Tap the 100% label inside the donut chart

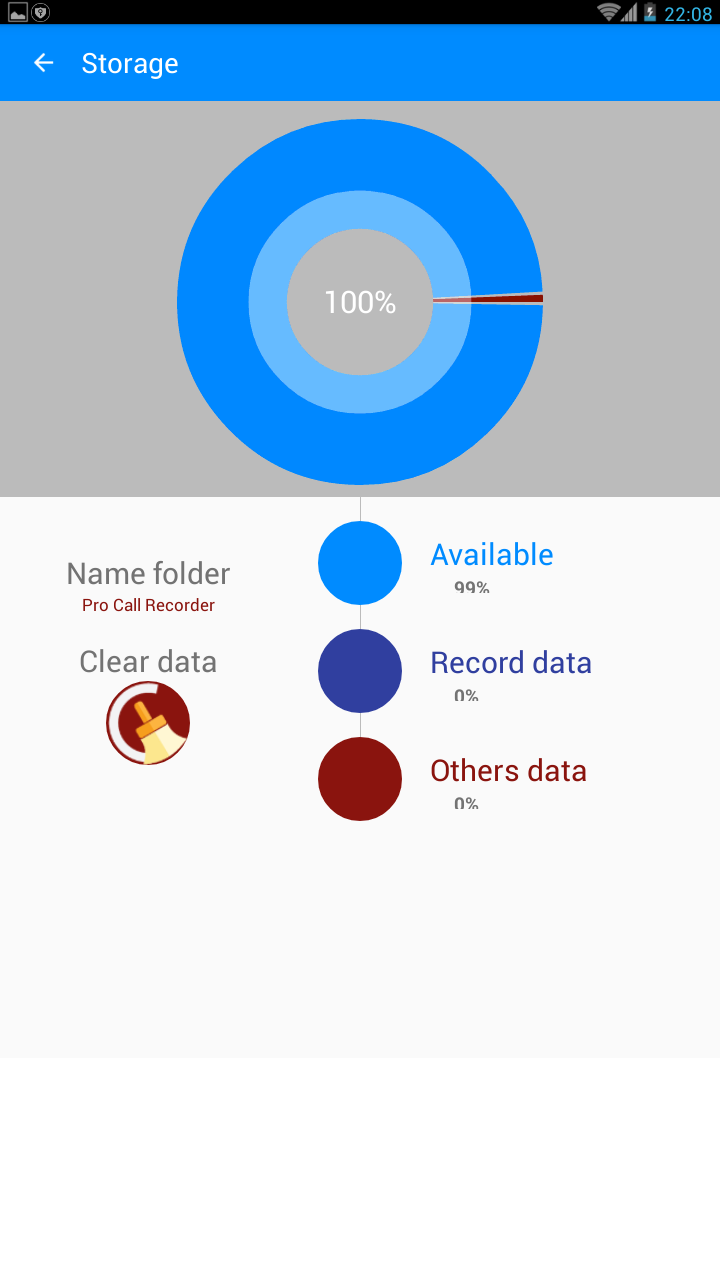(360, 301)
